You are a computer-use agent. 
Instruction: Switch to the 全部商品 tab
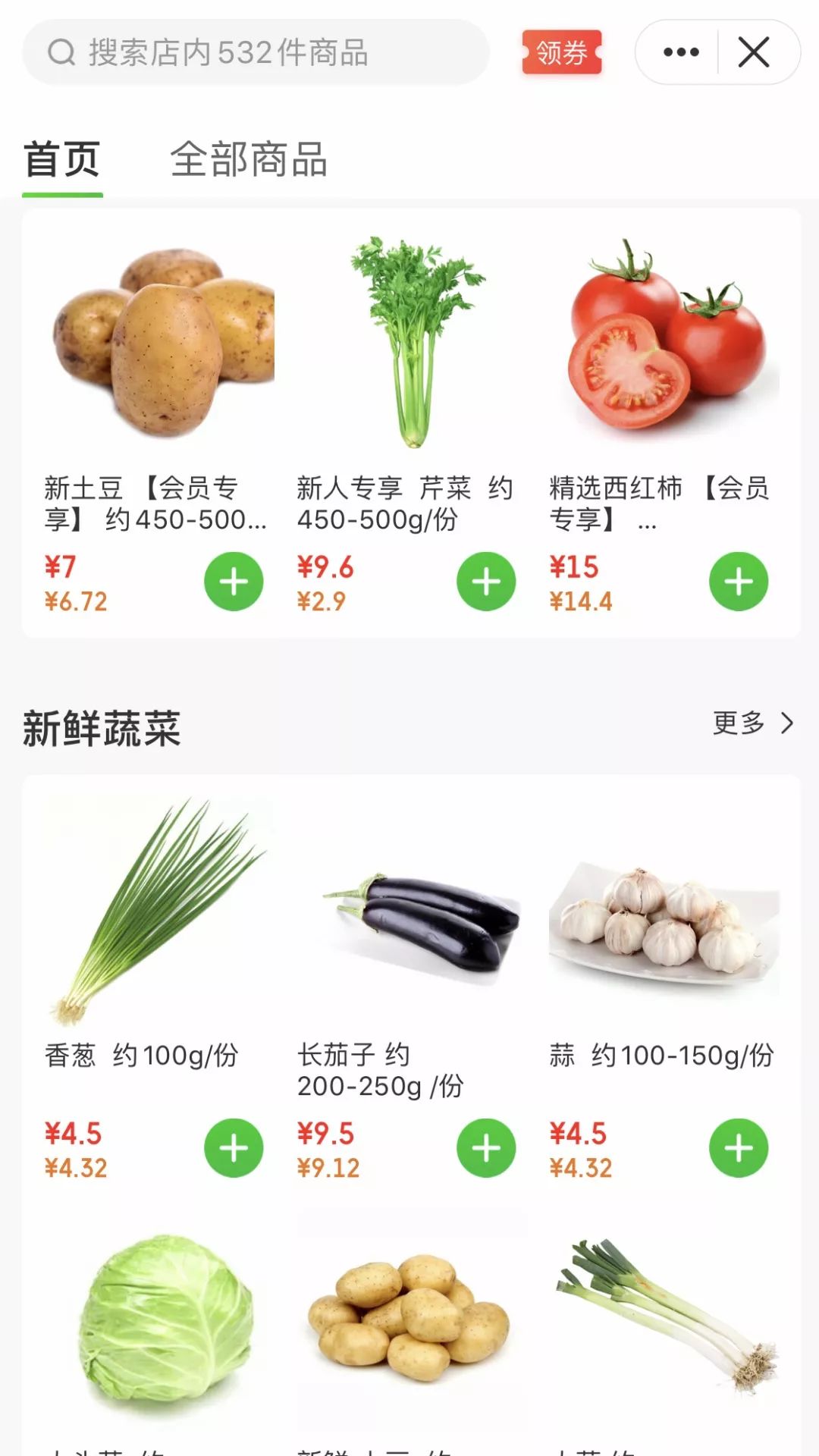[x=249, y=162]
